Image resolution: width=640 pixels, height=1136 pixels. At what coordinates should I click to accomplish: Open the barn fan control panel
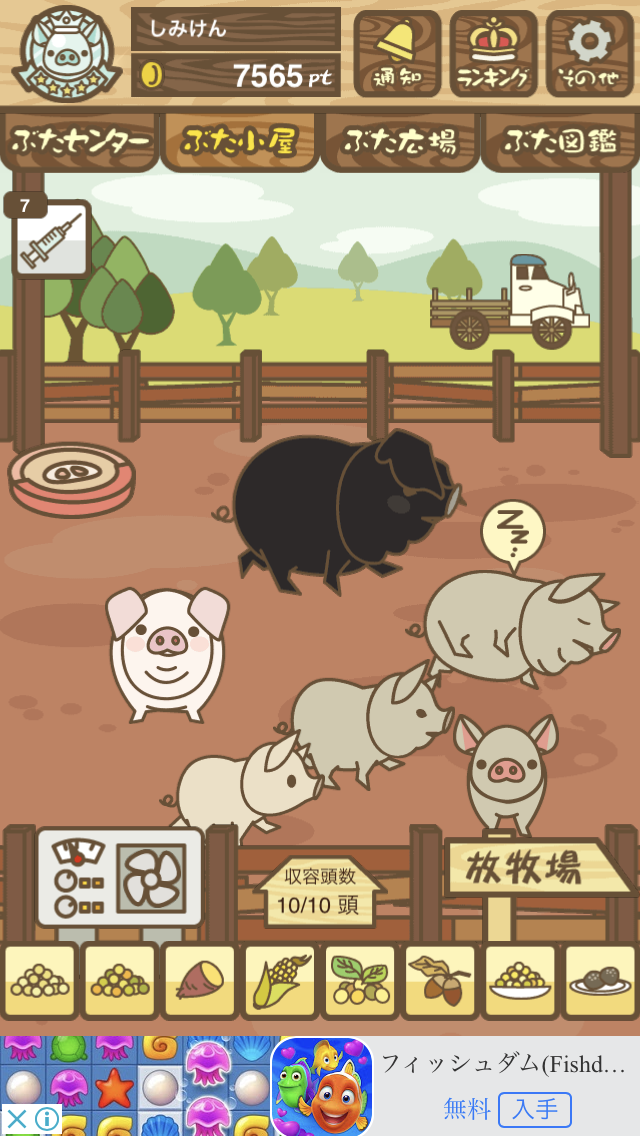pos(120,878)
